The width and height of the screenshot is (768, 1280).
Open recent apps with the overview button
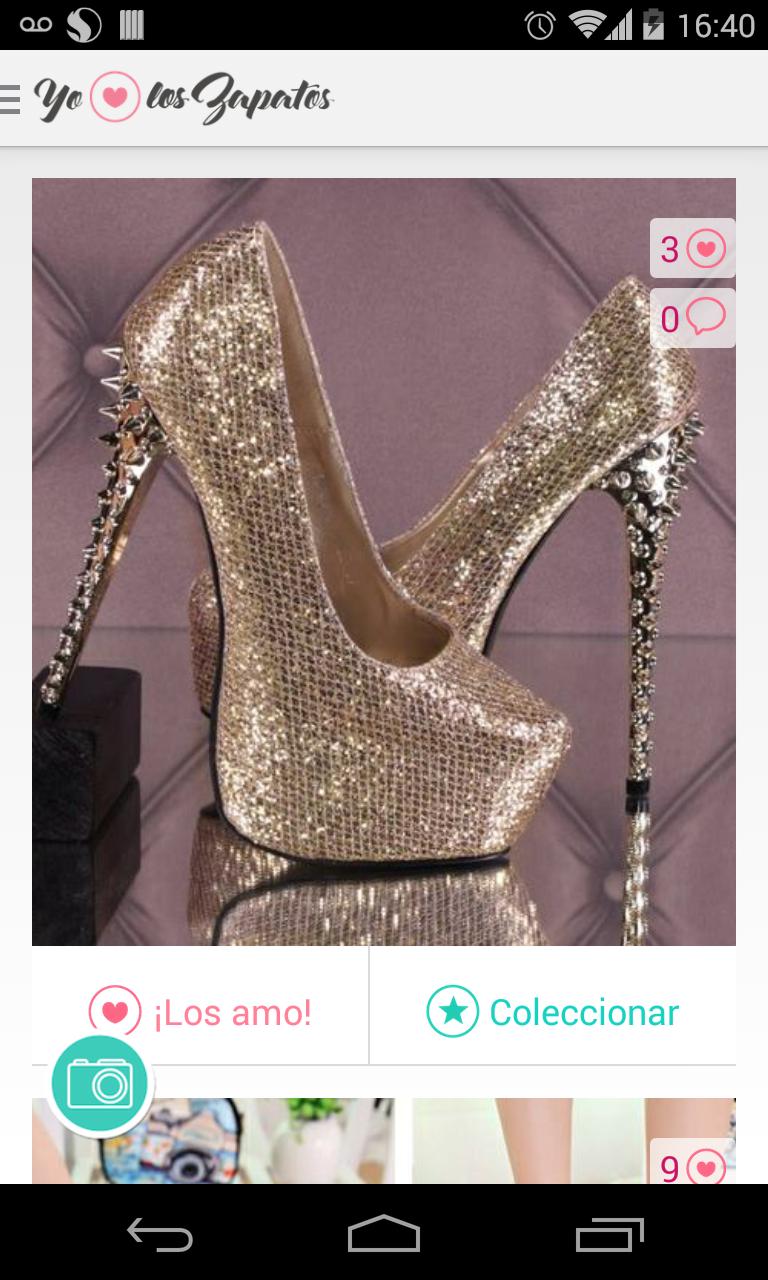point(608,1236)
